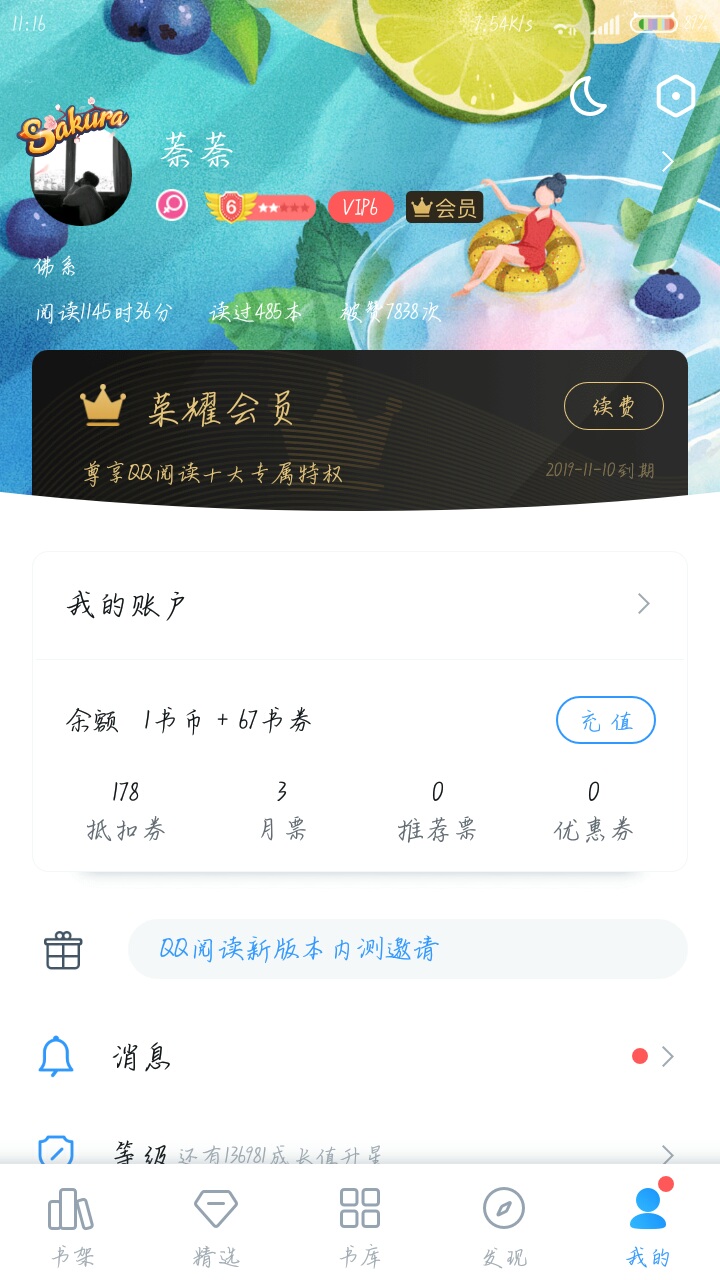Switch to the 精选 tab

pyautogui.click(x=216, y=1226)
